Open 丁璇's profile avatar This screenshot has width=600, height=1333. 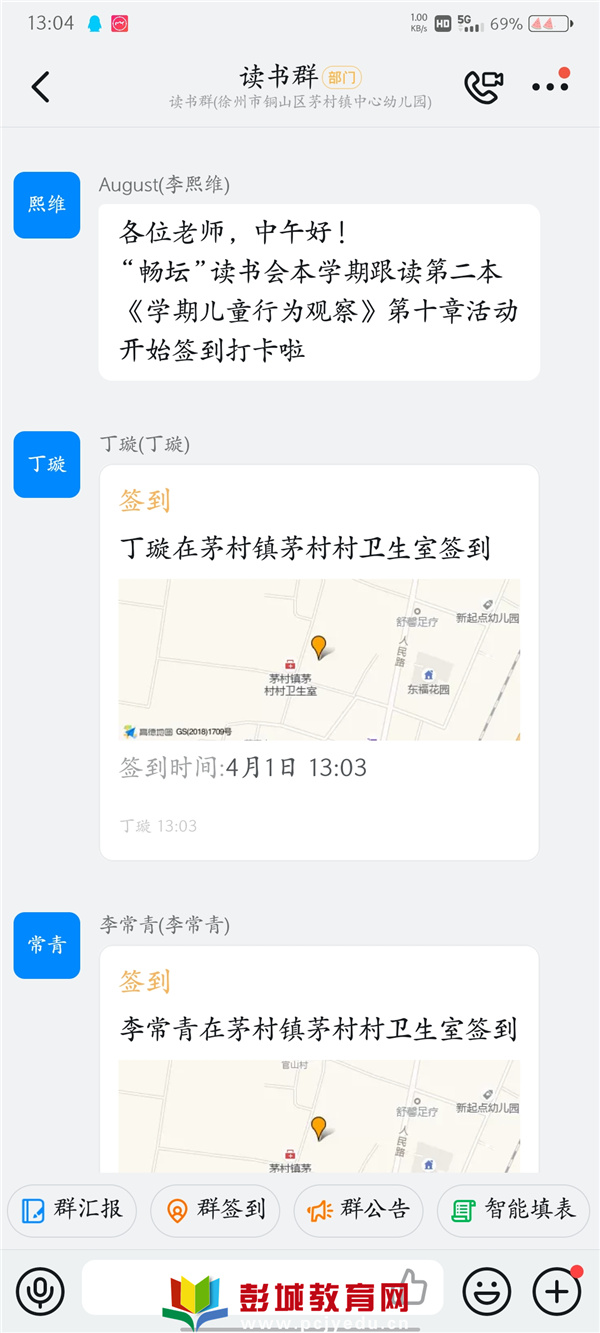click(x=47, y=464)
